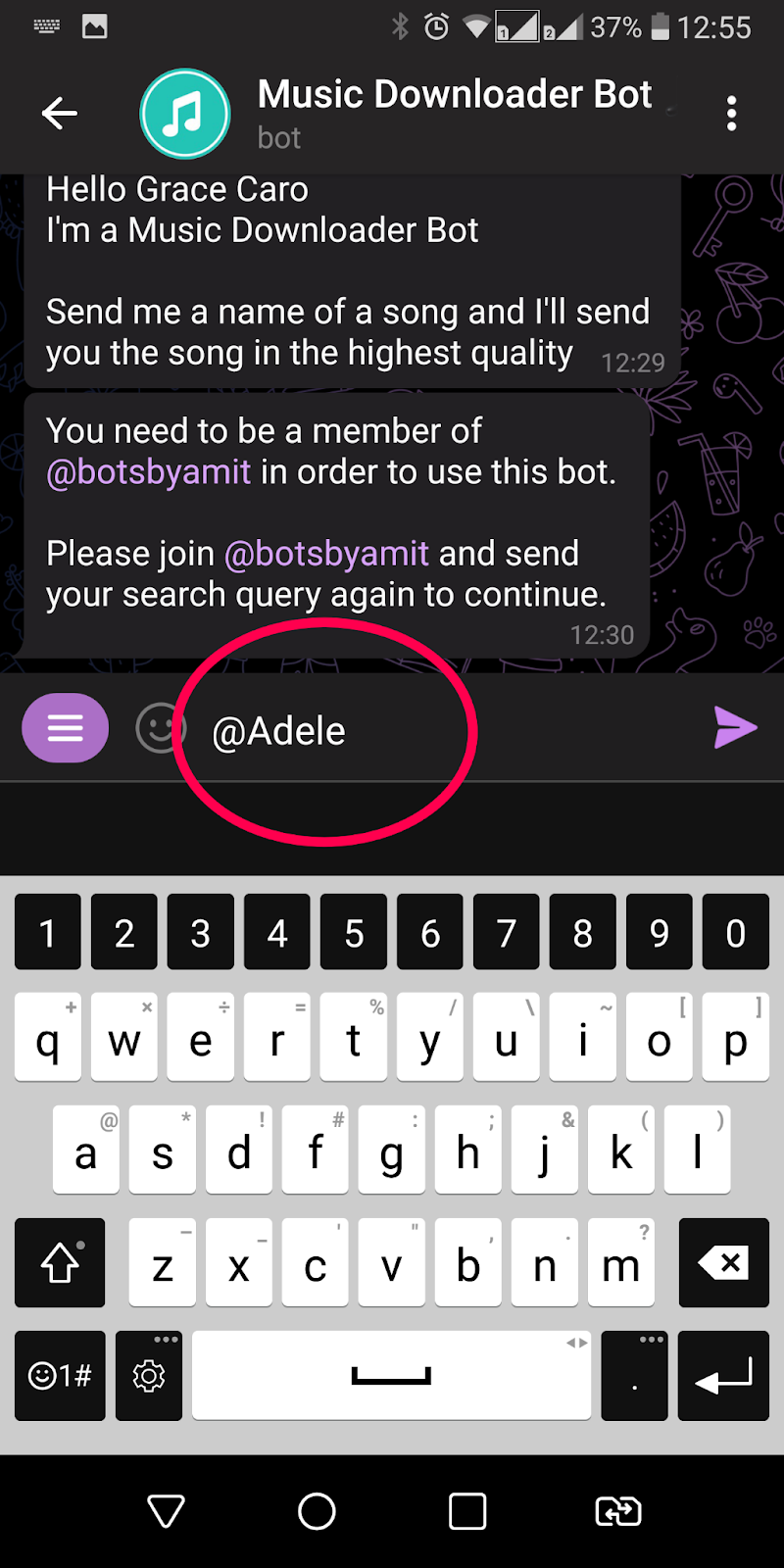Viewport: 784px width, 1568px height.
Task: Open the bot commands menu button
Action: (x=65, y=728)
